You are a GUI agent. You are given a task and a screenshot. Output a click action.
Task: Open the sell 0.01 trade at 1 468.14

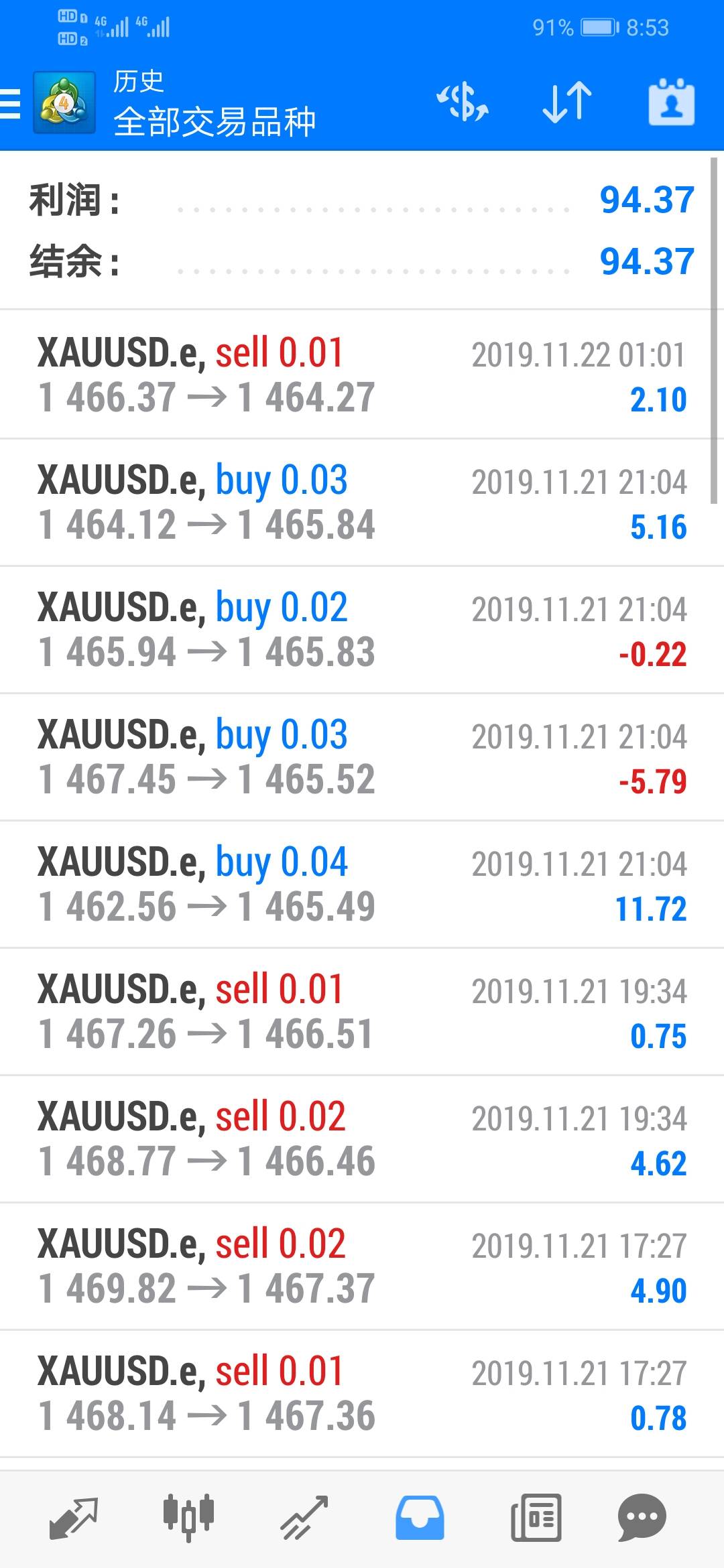pos(362,1394)
